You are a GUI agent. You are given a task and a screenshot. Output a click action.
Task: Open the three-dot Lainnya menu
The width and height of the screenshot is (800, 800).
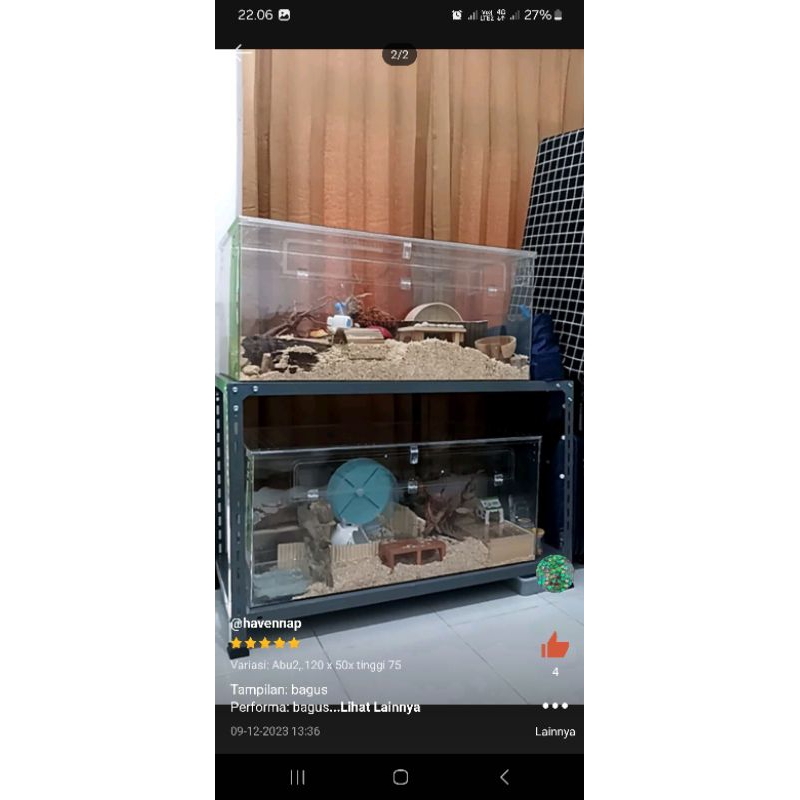coord(555,706)
